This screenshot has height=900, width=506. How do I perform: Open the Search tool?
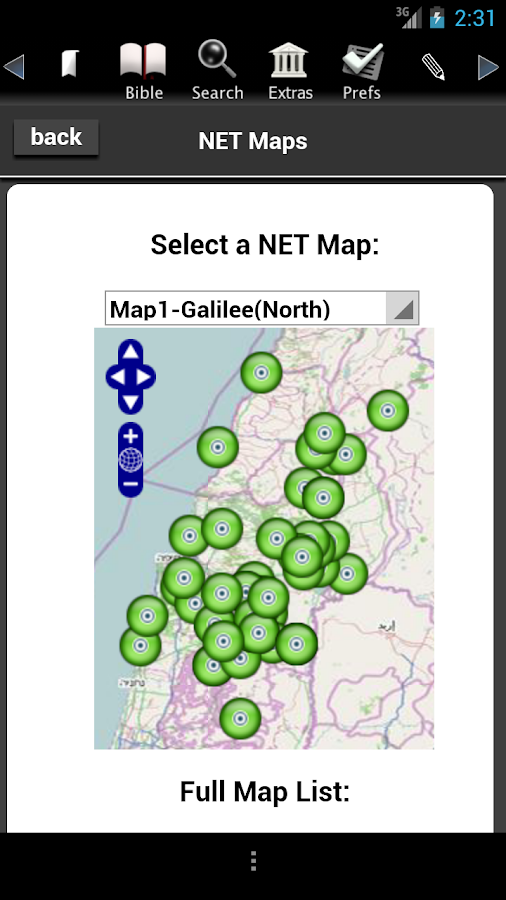point(217,71)
